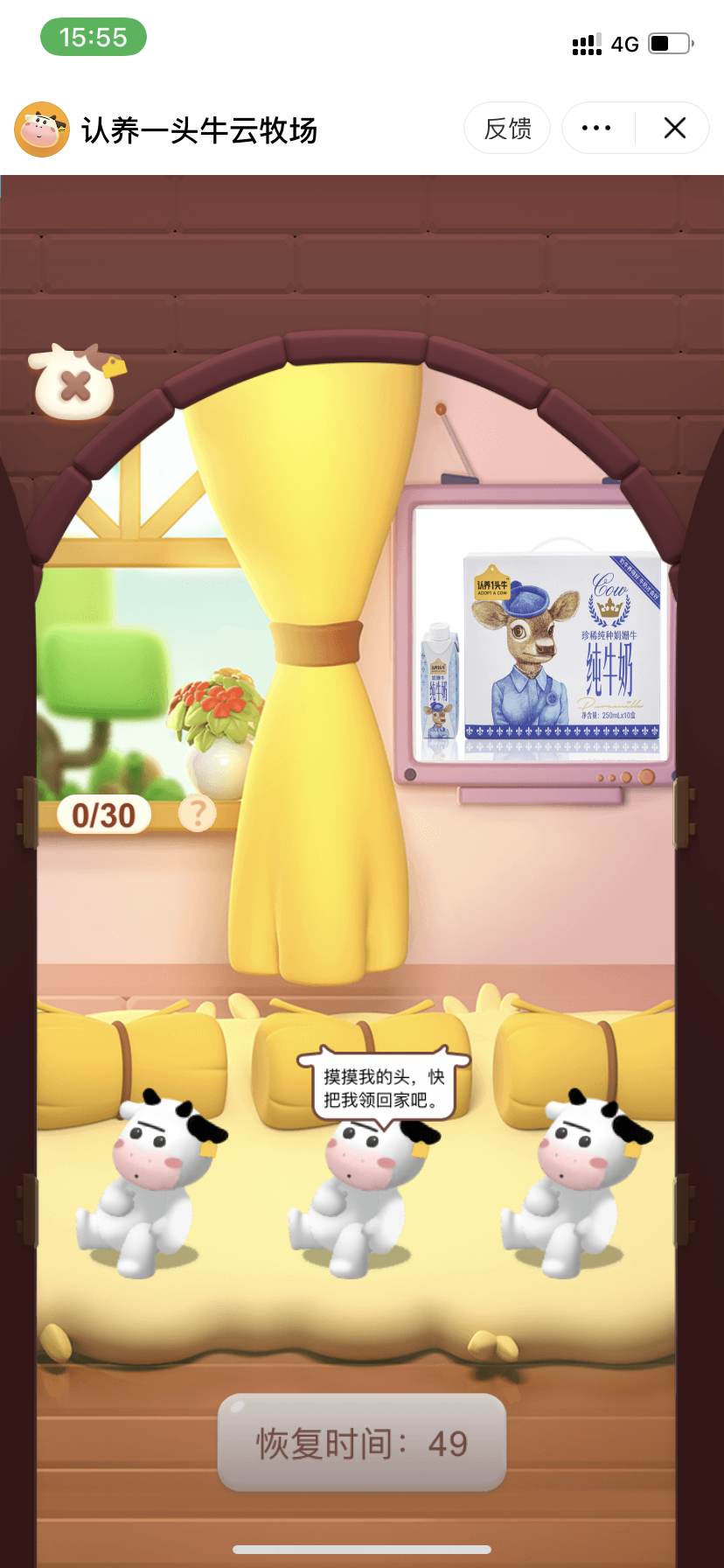The height and width of the screenshot is (1568, 724).
Task: Tap the 反馈 feedback button
Action: (x=507, y=129)
